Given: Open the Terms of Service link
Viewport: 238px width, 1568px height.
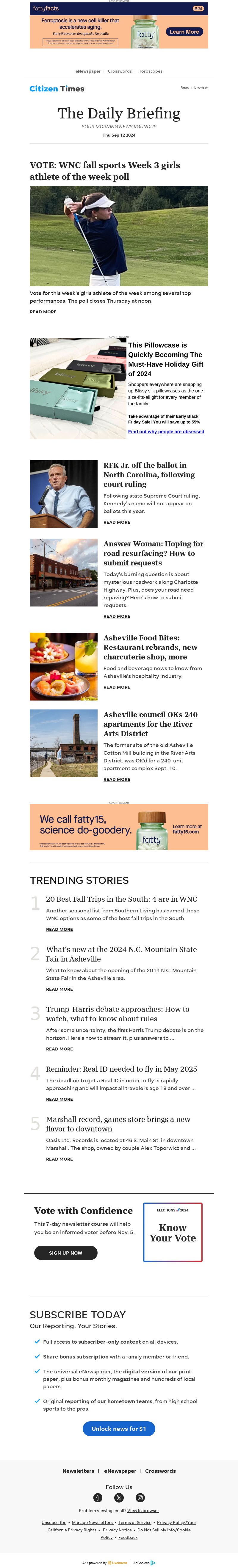Looking at the screenshot, I should (134, 1522).
